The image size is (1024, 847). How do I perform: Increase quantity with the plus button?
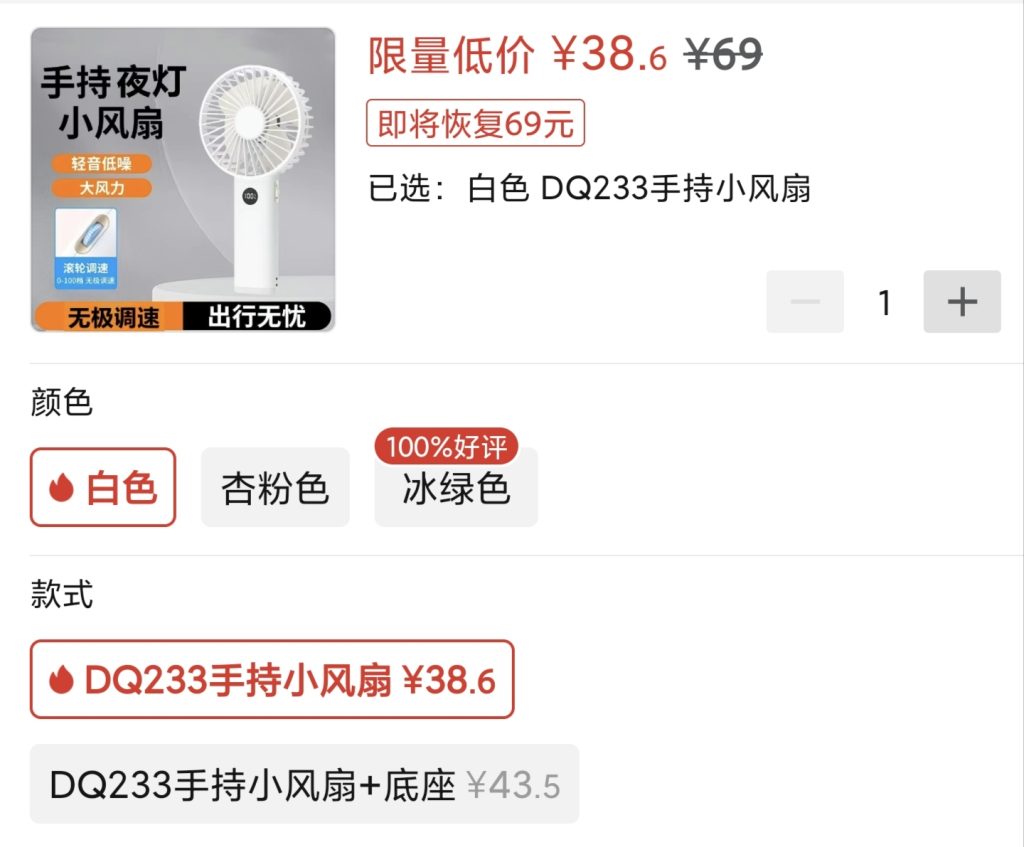(961, 301)
